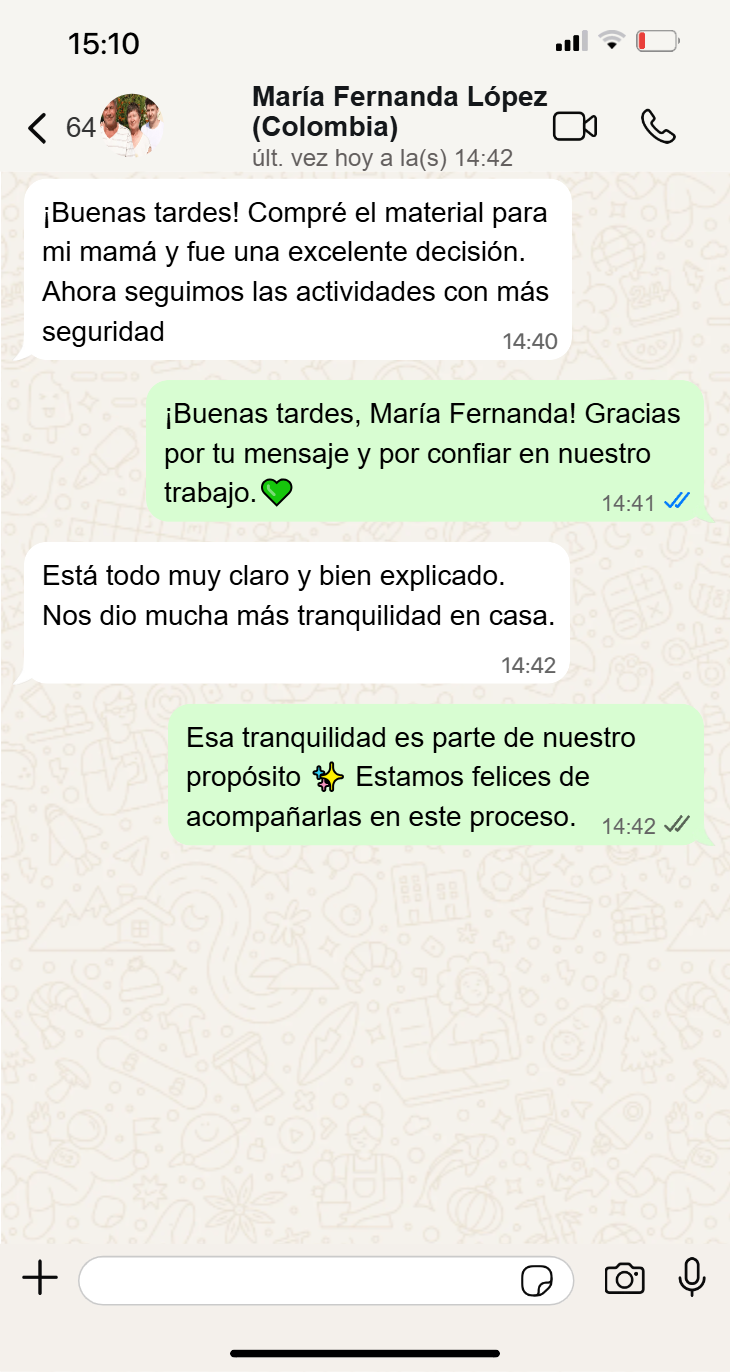Open the sticker picker
Viewport: 730px width, 1372px height.
pyautogui.click(x=538, y=1281)
